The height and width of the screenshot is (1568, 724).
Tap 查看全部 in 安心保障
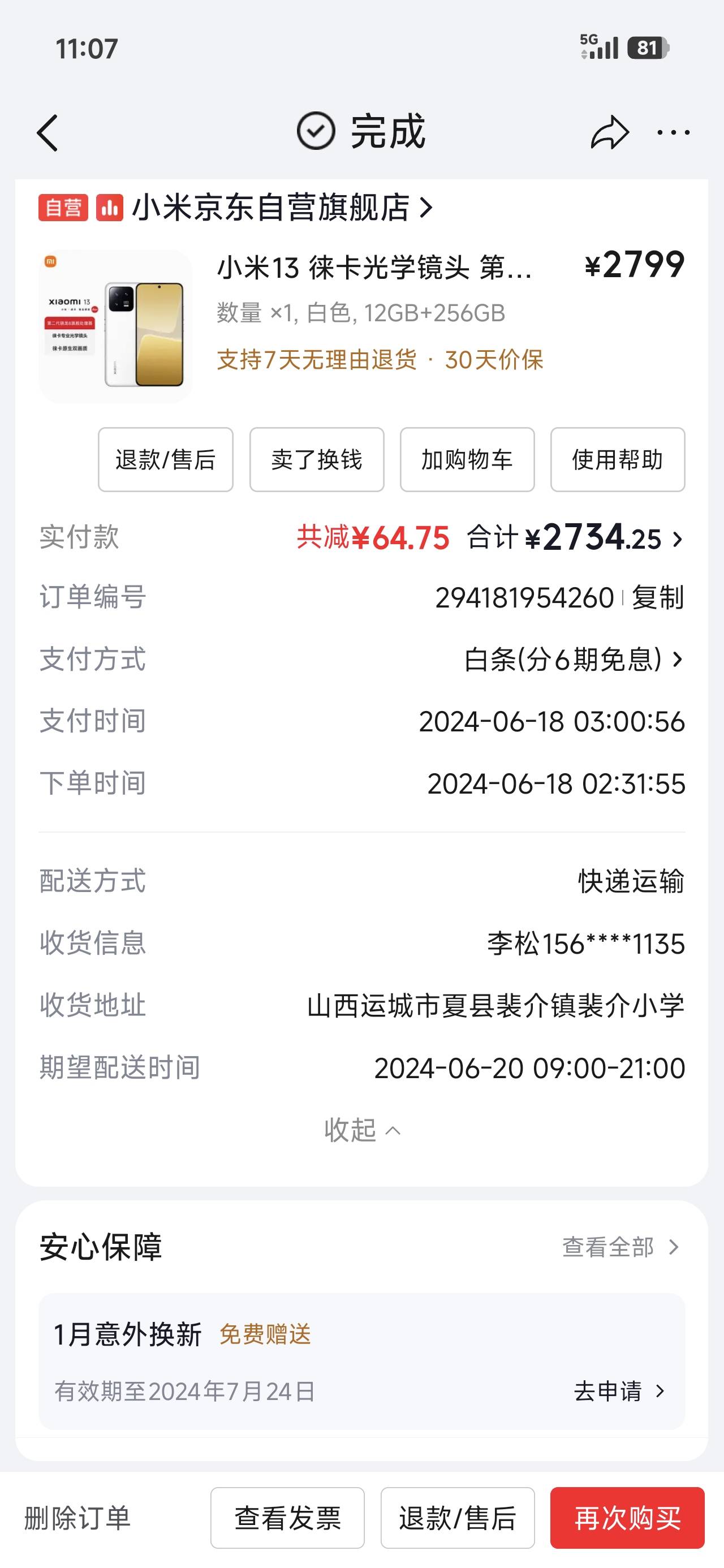click(620, 1247)
